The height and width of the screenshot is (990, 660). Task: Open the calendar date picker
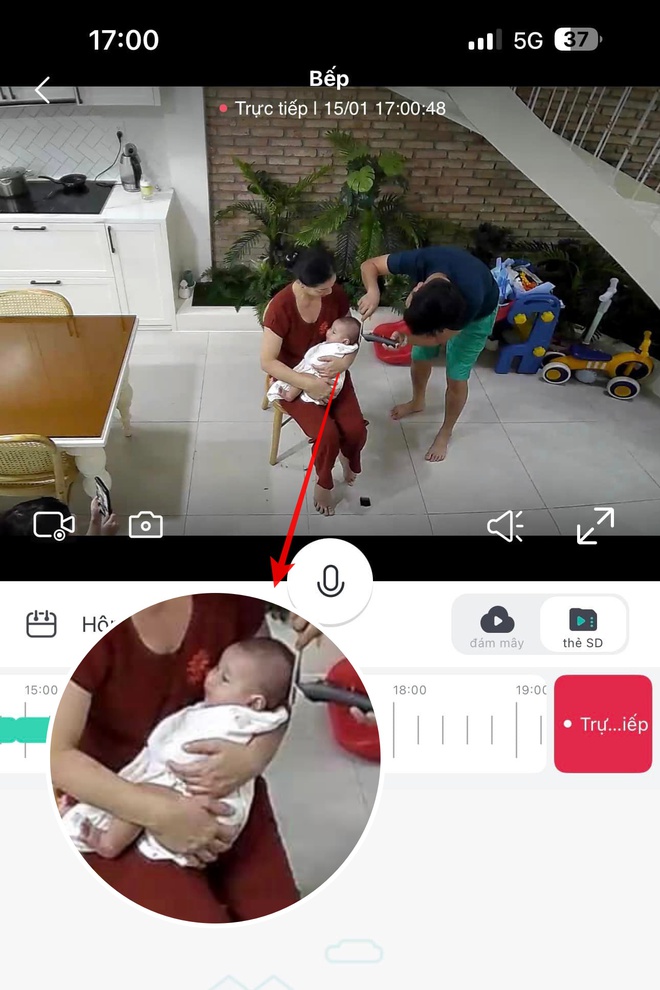coord(41,624)
